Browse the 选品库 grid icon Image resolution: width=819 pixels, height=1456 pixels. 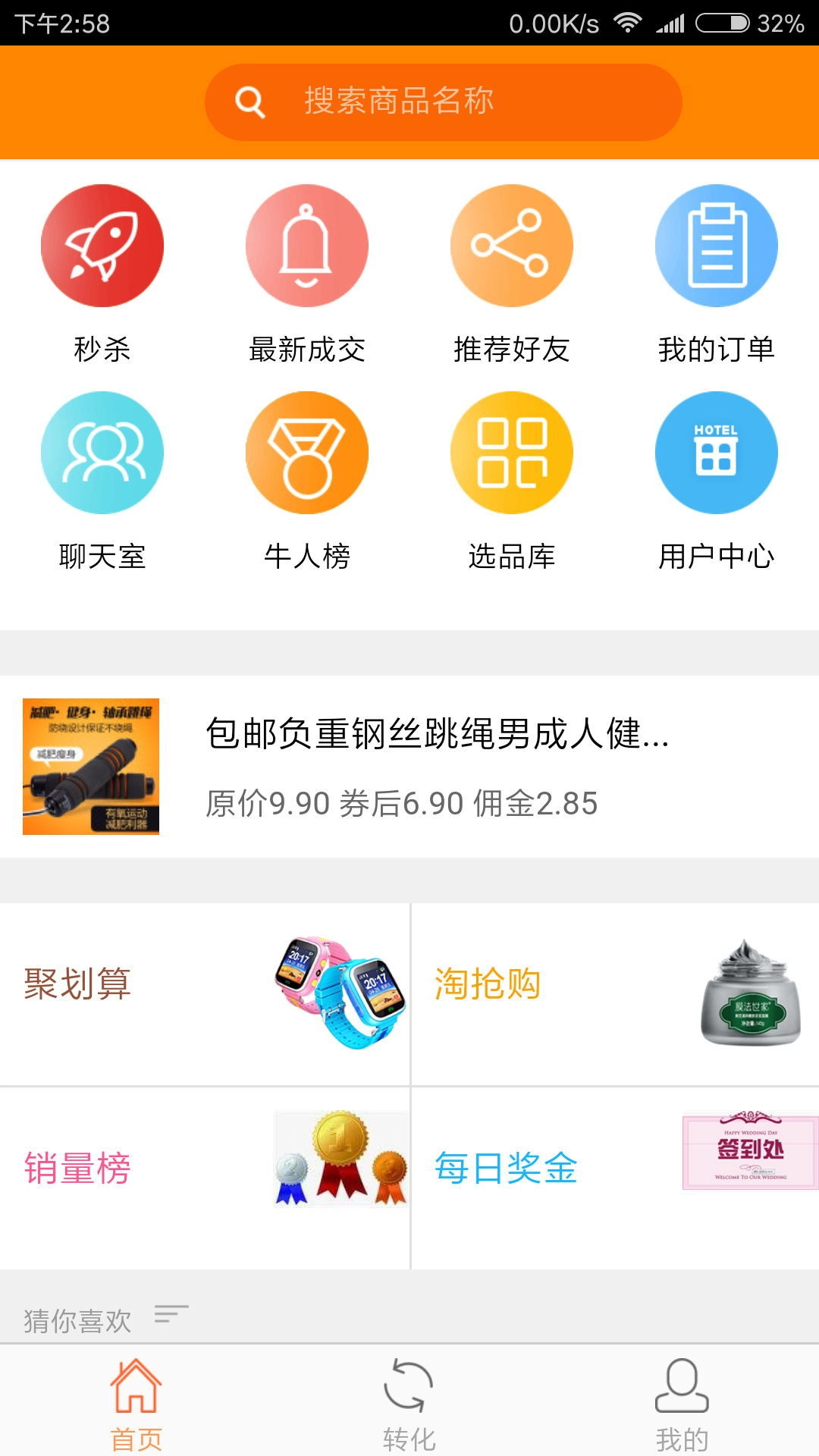[512, 452]
